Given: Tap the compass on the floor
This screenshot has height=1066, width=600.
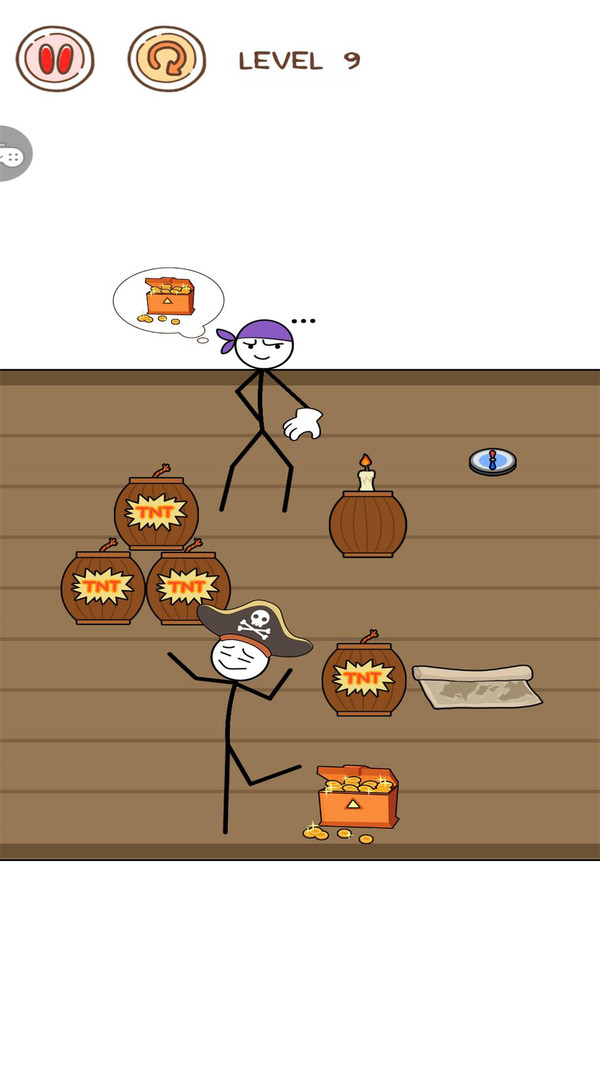Looking at the screenshot, I should point(492,461).
